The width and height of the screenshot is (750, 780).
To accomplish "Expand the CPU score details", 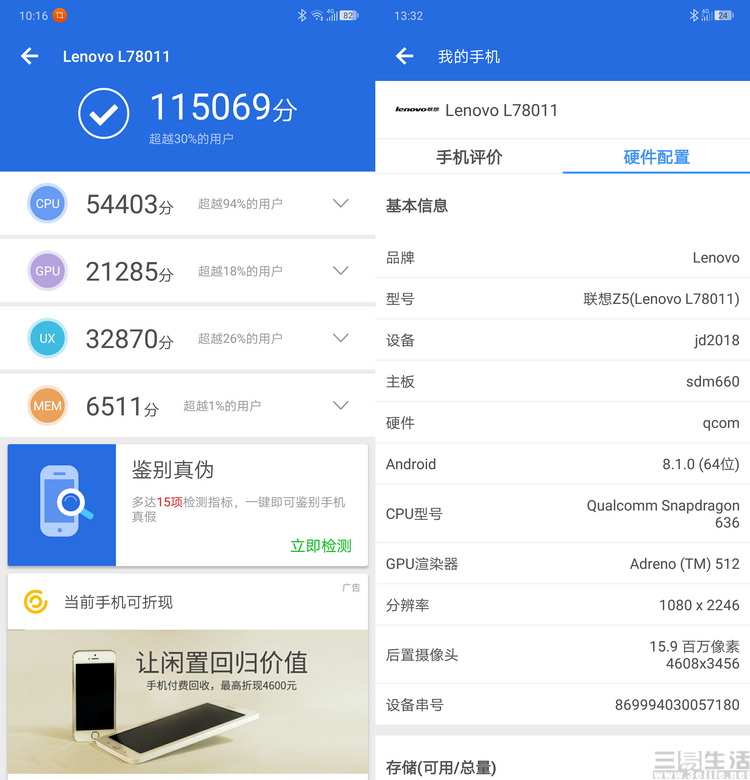I will (x=340, y=203).
